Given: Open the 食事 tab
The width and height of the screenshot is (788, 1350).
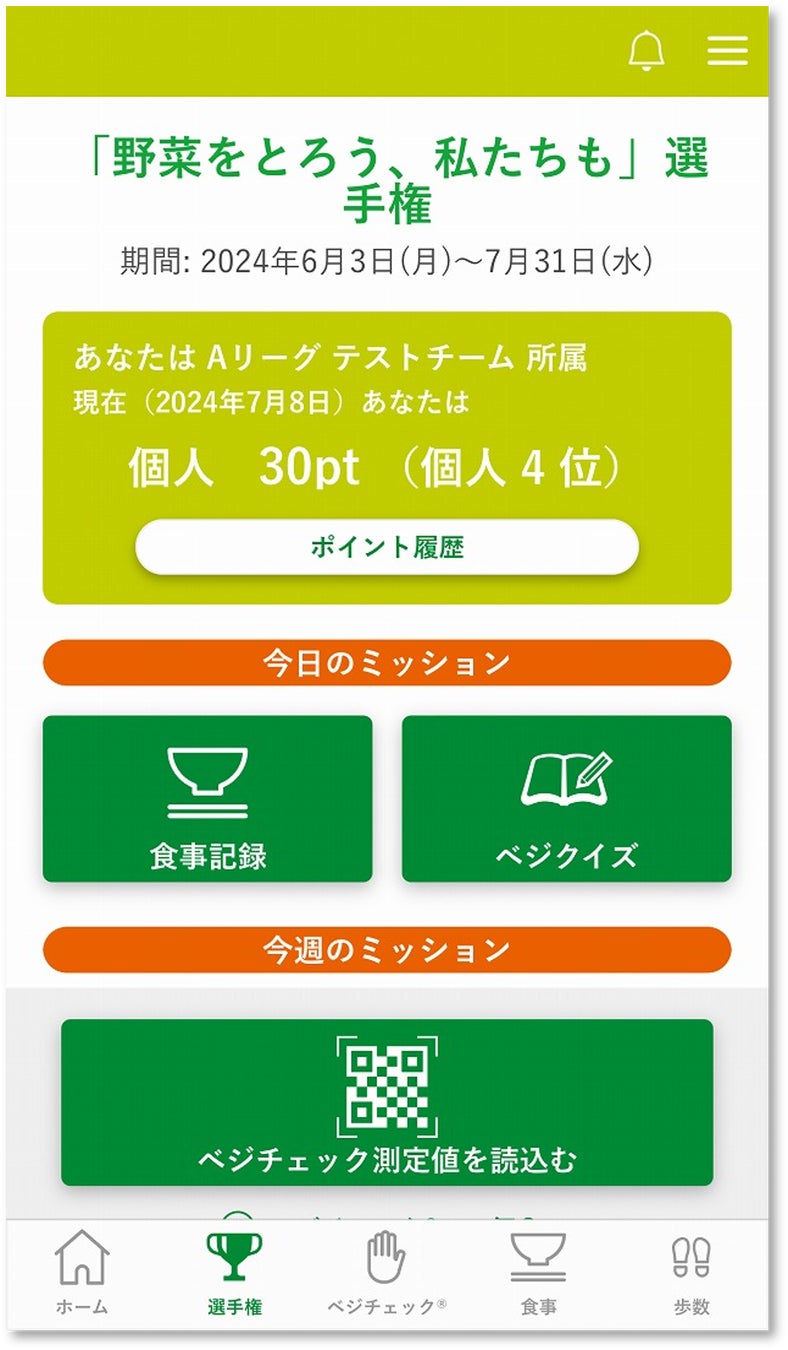Looking at the screenshot, I should point(539,1272).
